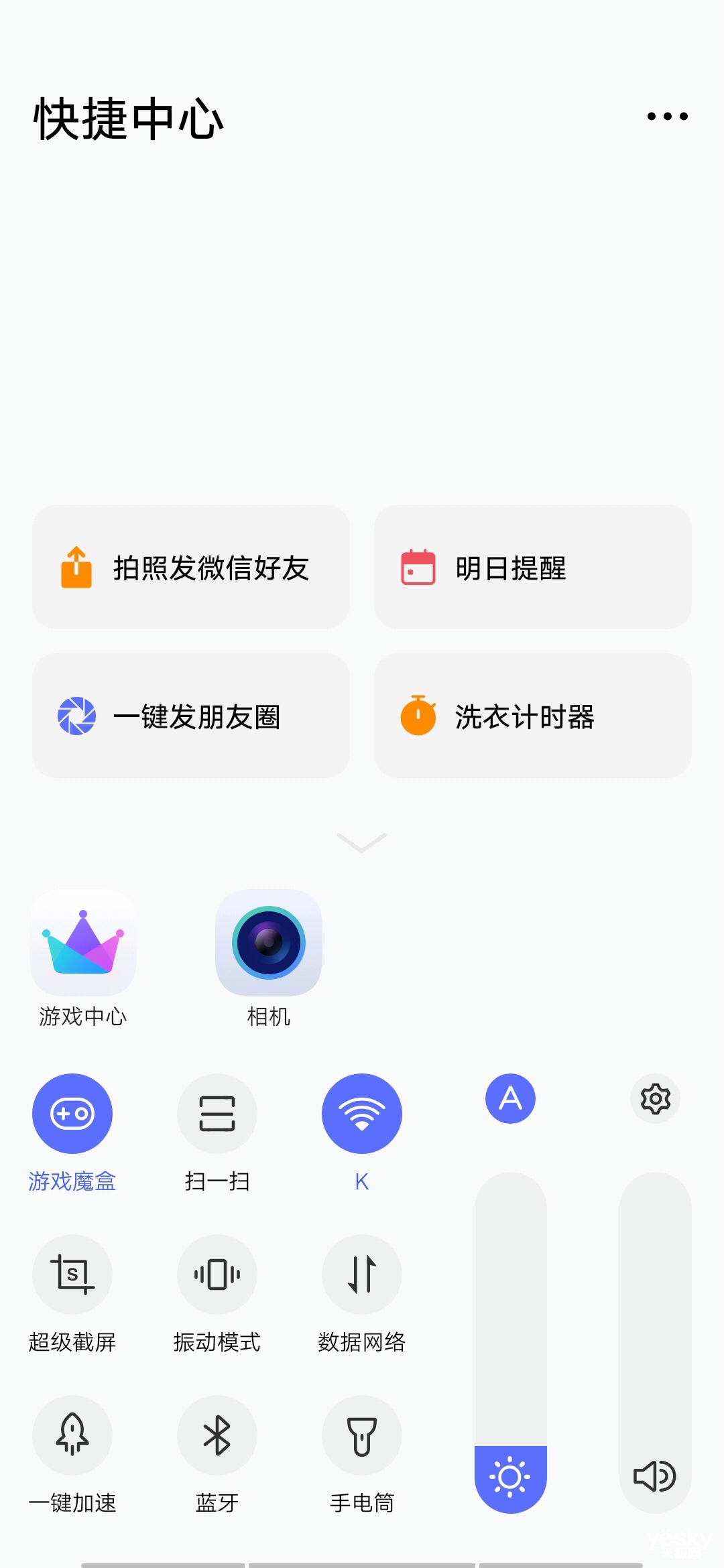Open the three-dot overflow menu

pyautogui.click(x=667, y=116)
